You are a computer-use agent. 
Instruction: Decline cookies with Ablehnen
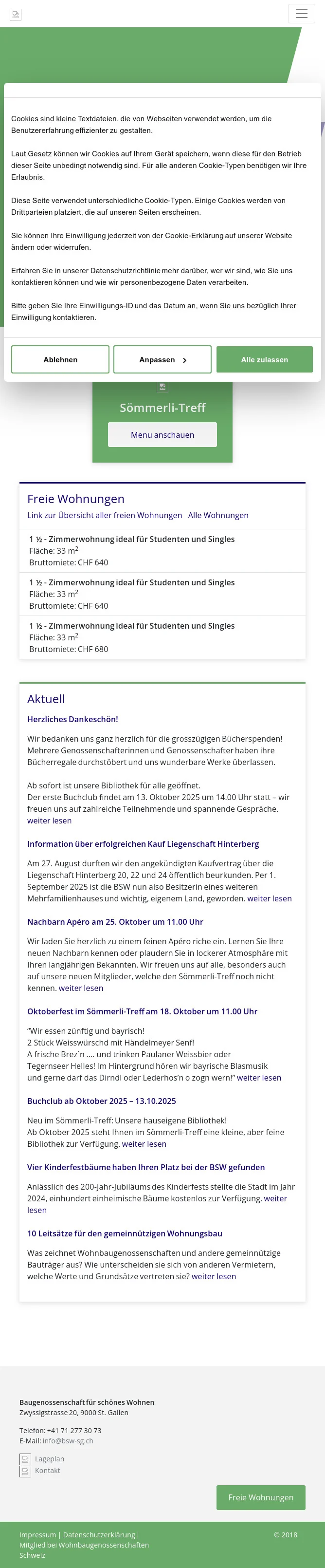point(60,360)
